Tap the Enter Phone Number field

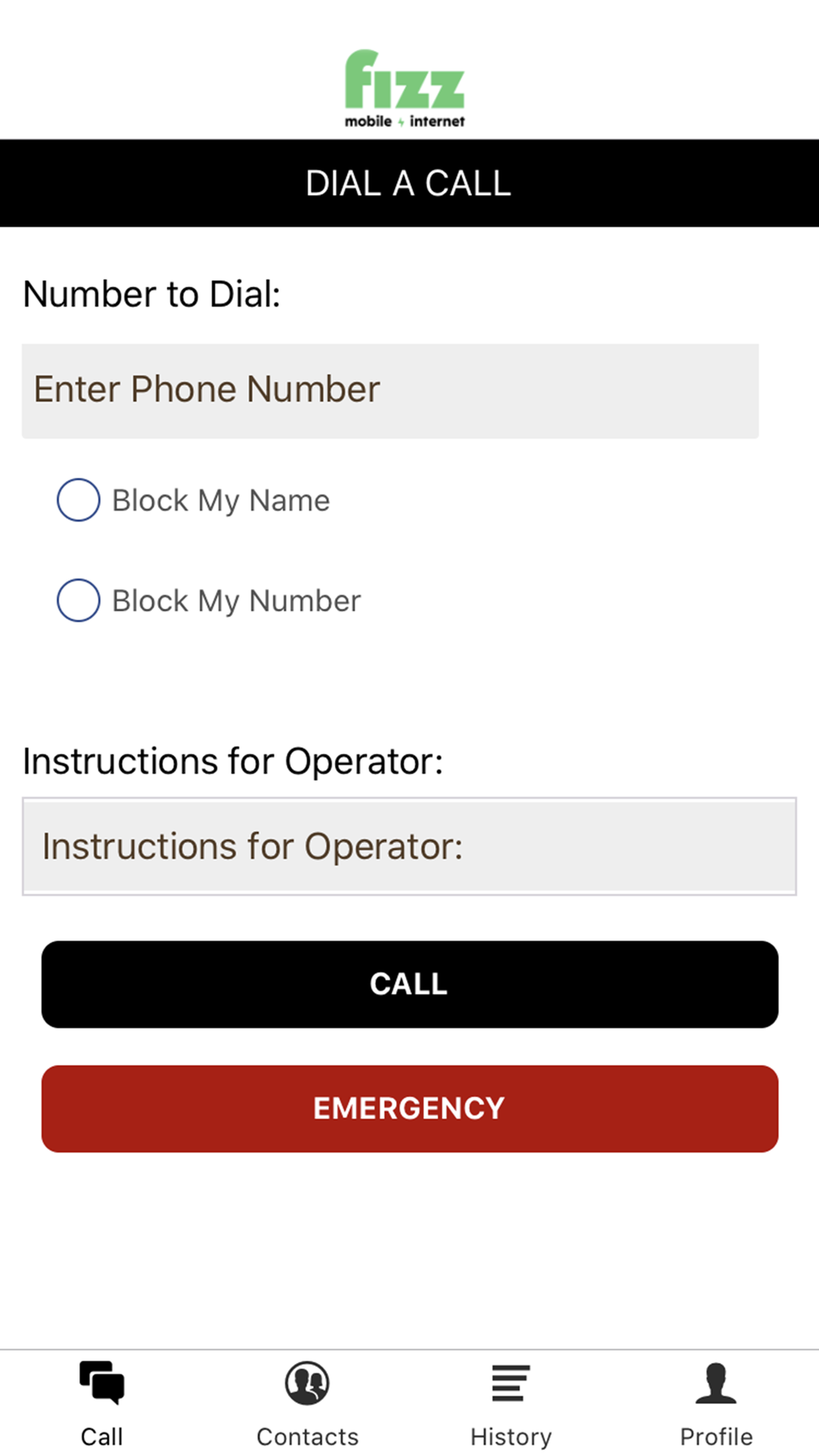pos(390,391)
